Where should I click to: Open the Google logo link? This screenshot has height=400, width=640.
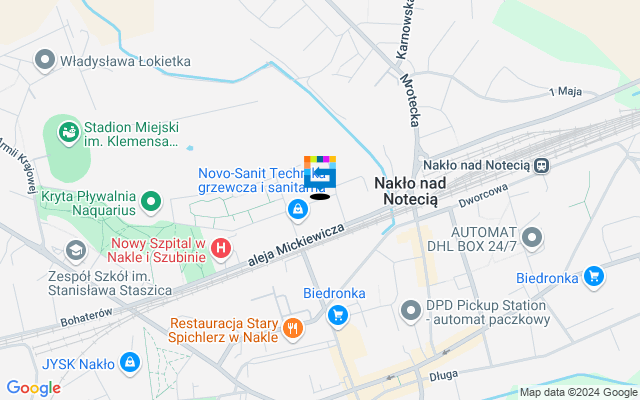(x=33, y=388)
